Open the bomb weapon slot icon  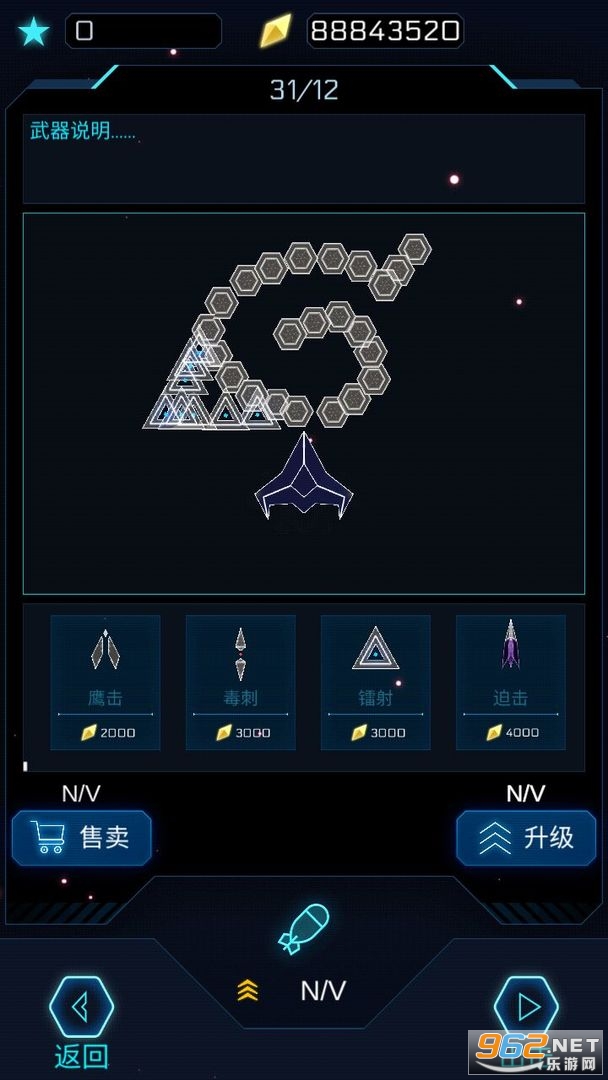(304, 927)
